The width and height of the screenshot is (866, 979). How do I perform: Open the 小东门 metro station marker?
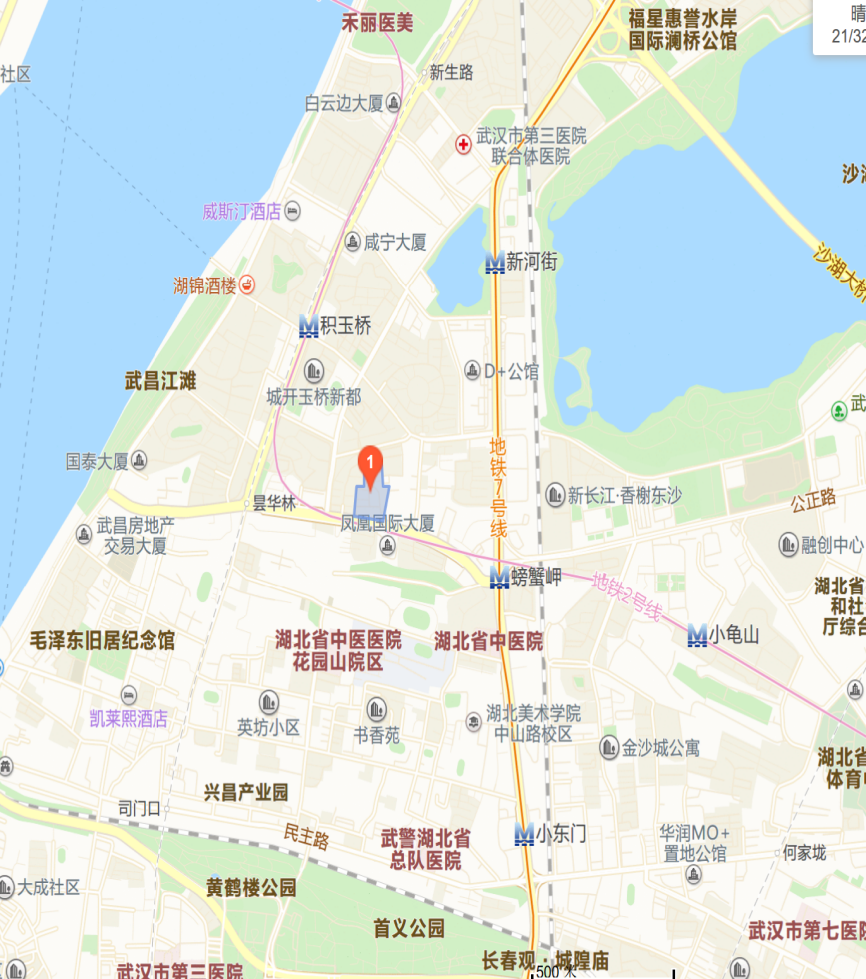(x=523, y=833)
